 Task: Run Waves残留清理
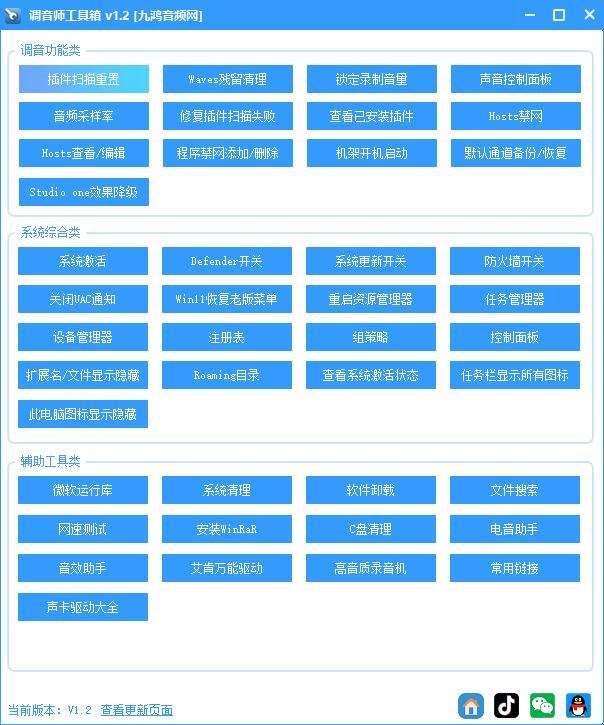(x=227, y=79)
